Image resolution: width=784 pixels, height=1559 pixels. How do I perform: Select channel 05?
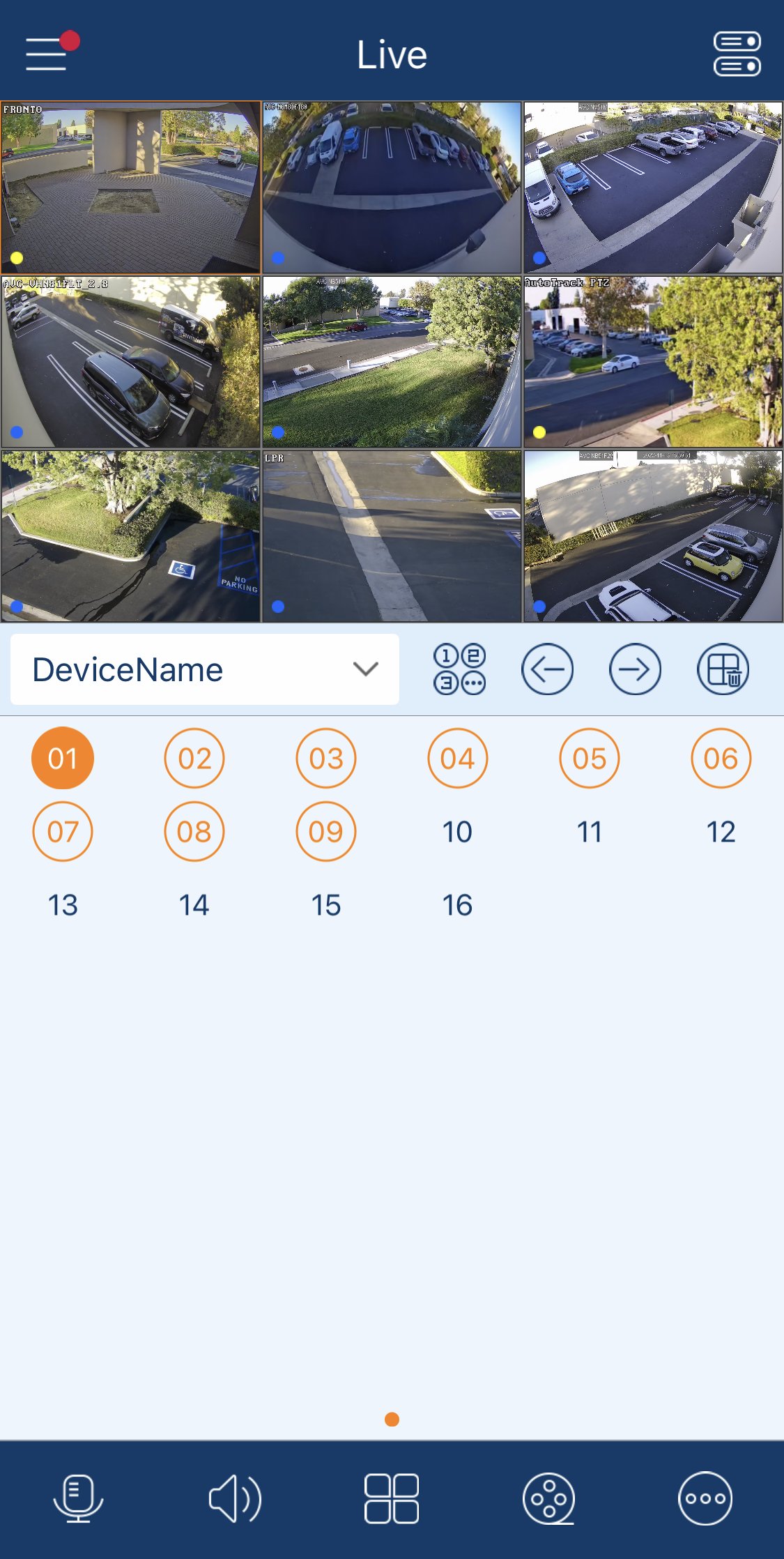(x=589, y=759)
